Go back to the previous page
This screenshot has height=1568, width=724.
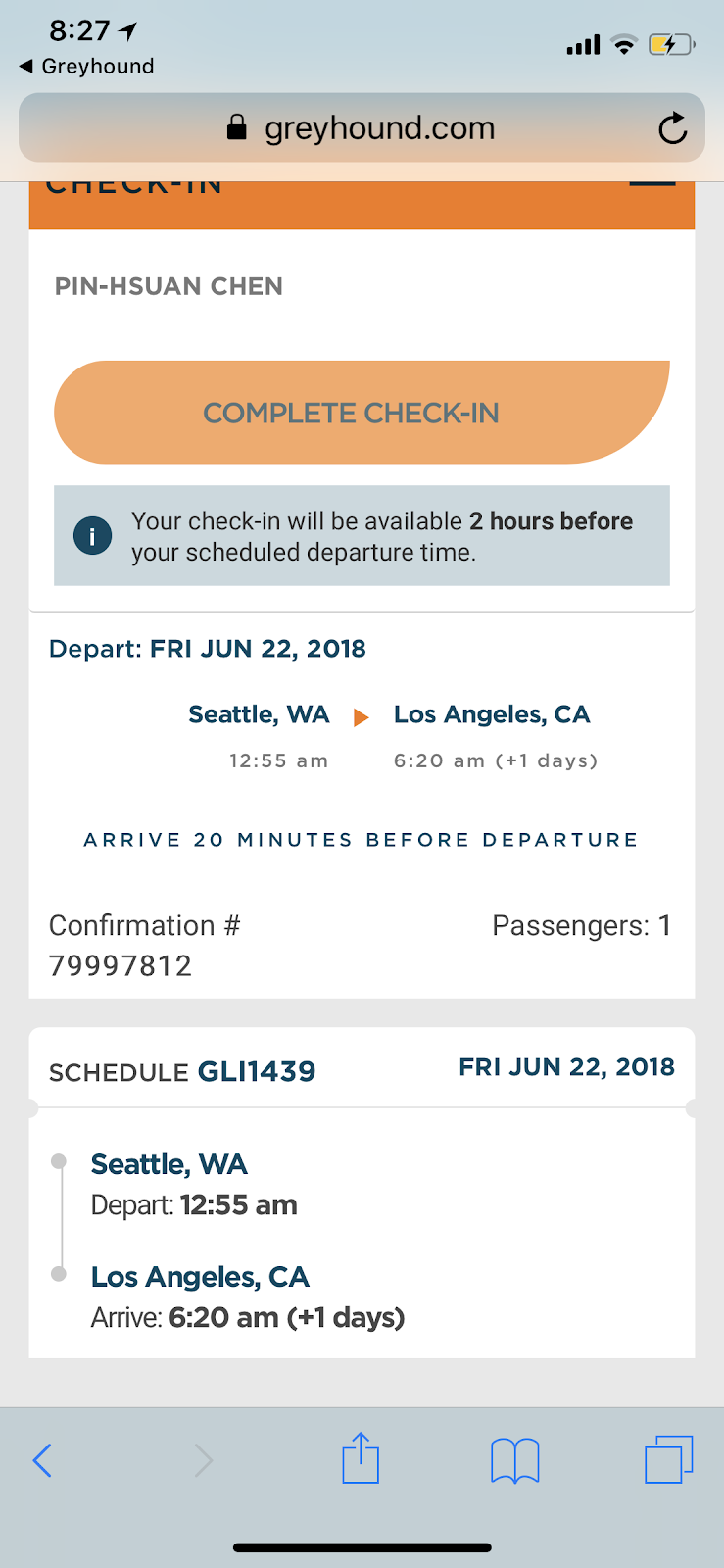pyautogui.click(x=42, y=1460)
